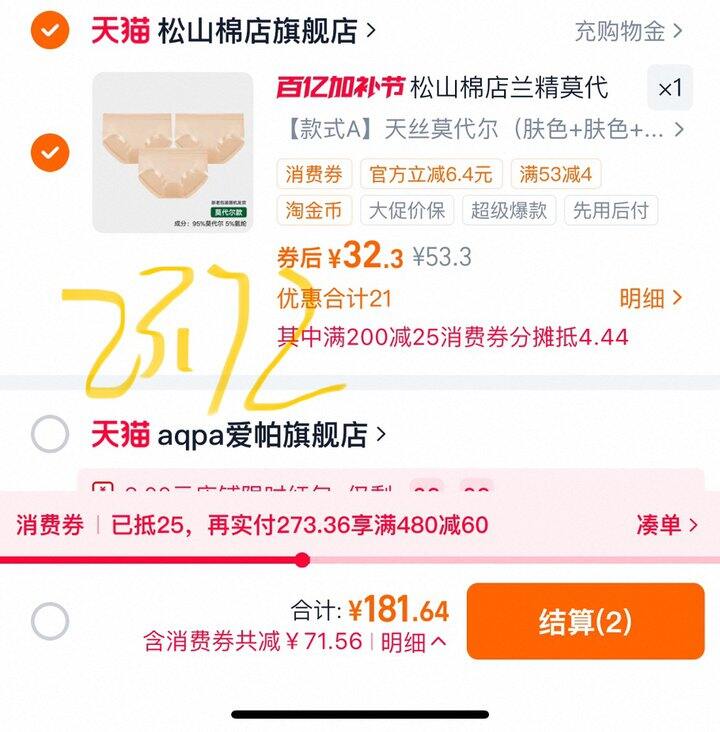Change the 款式A variant option
Image resolution: width=720 pixels, height=732 pixels.
pos(480,129)
